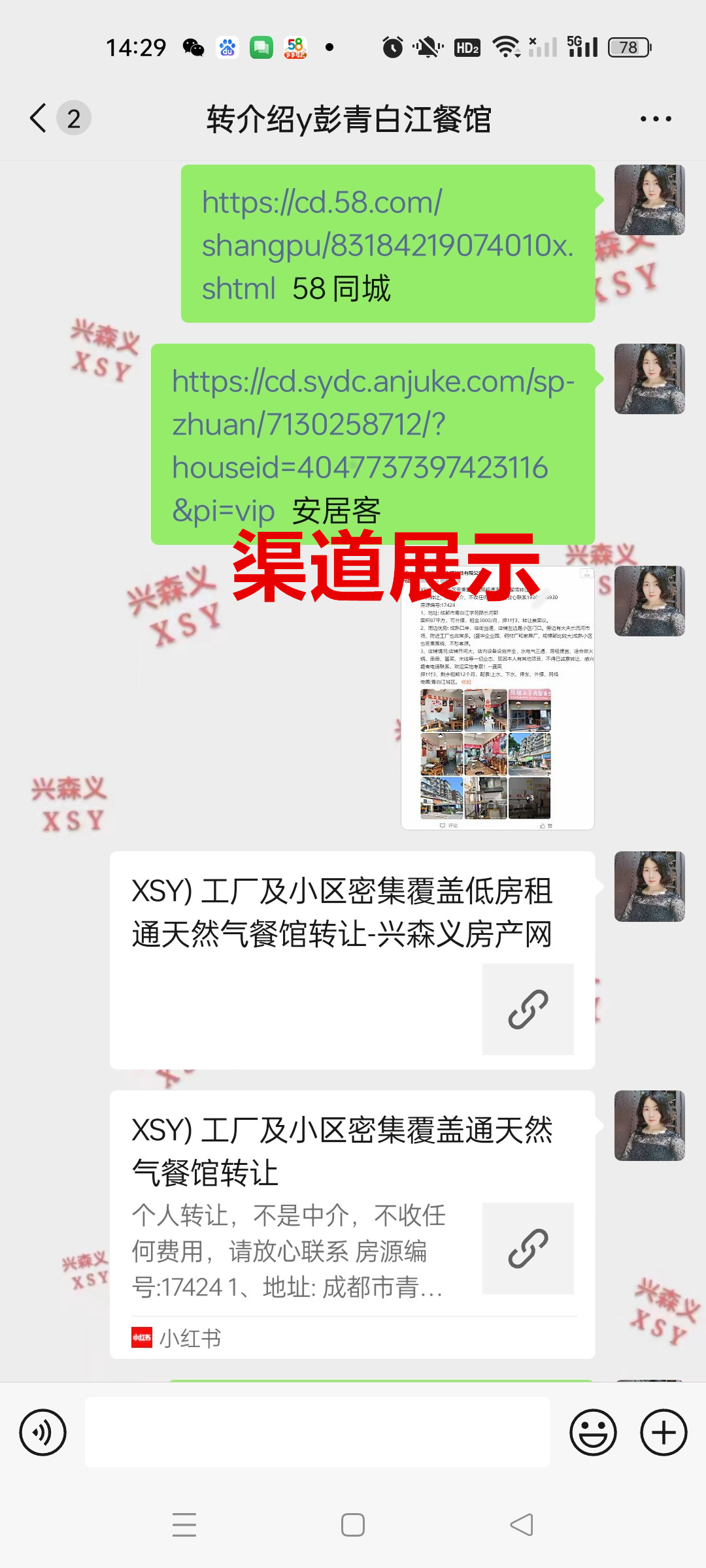Open the 小红书 餐馆转让 link card

352,1224
